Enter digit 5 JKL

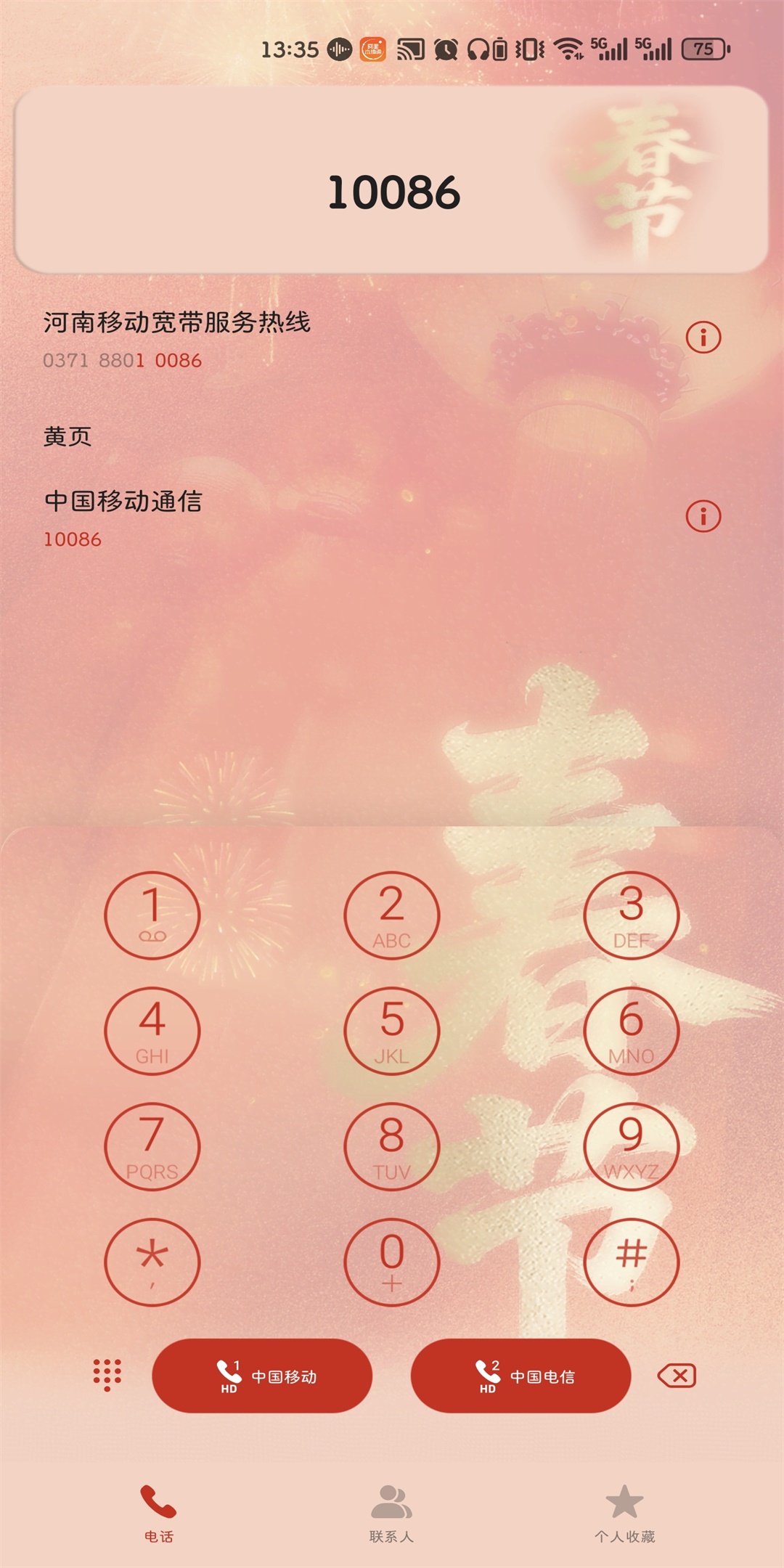pyautogui.click(x=391, y=1031)
